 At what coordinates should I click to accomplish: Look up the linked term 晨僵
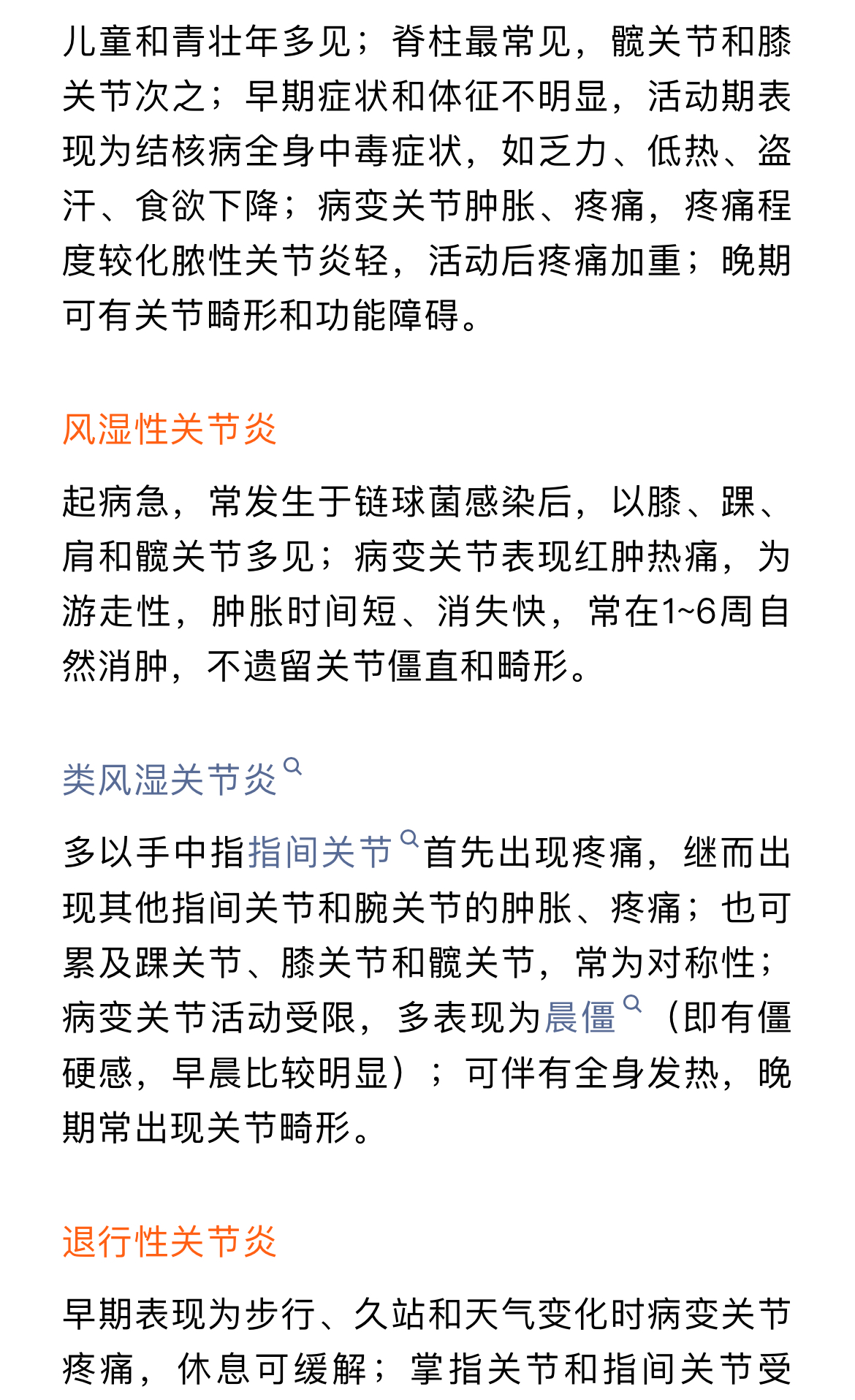click(x=581, y=1017)
